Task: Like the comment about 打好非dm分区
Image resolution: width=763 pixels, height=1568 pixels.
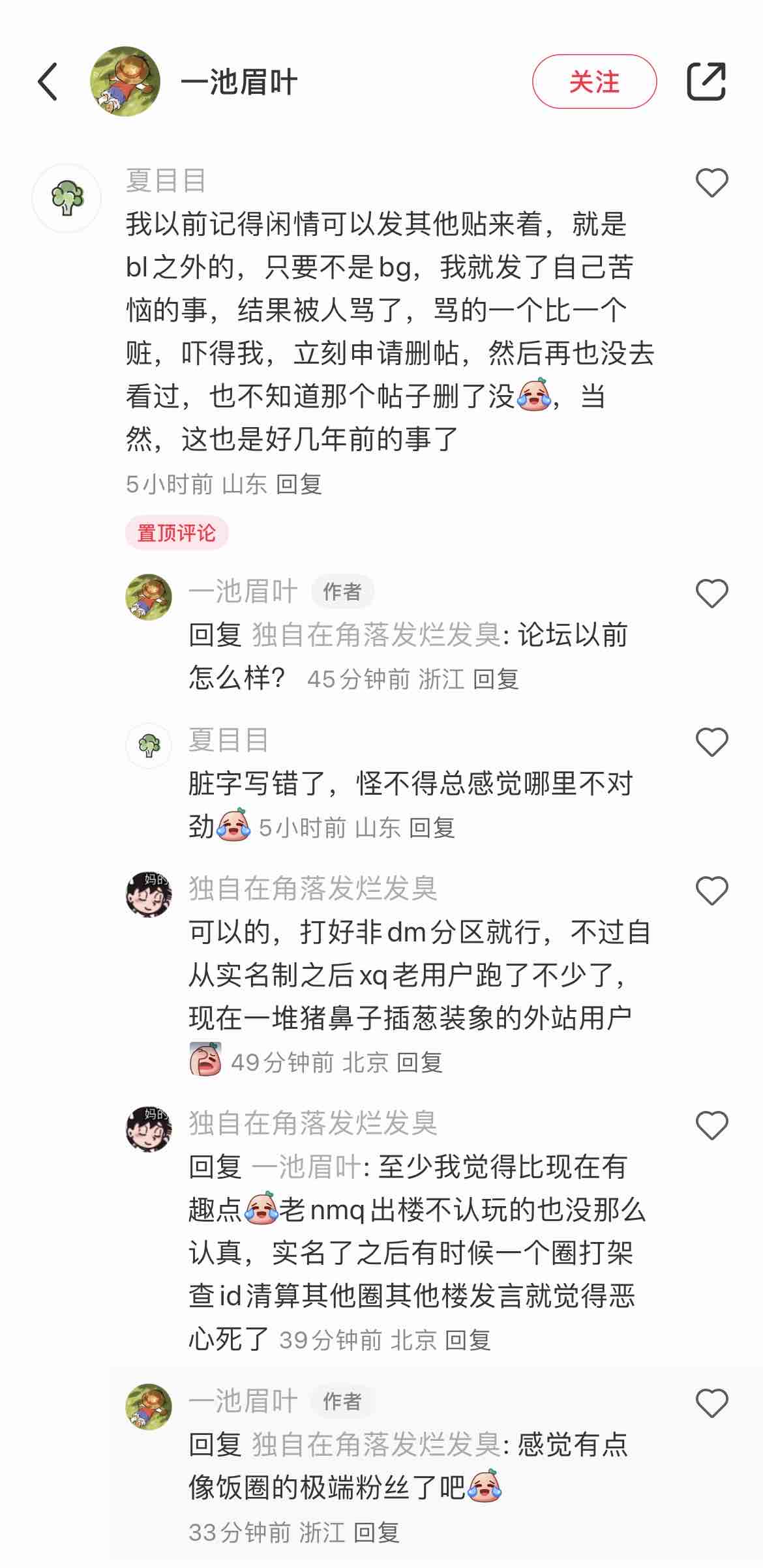Action: point(711,891)
